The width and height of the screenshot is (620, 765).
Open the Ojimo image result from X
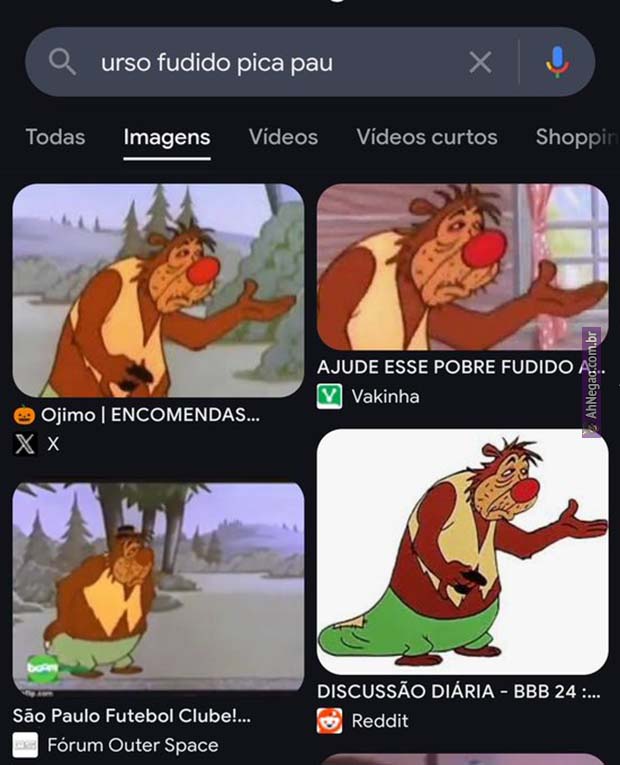tap(158, 290)
